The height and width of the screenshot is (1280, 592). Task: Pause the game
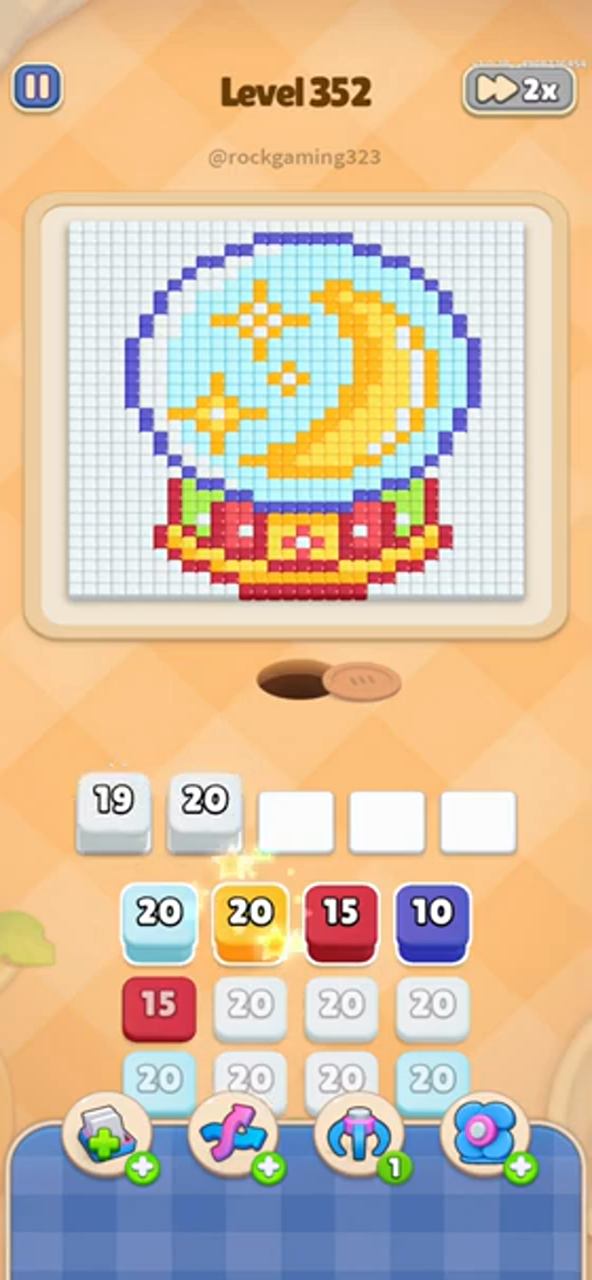(37, 88)
